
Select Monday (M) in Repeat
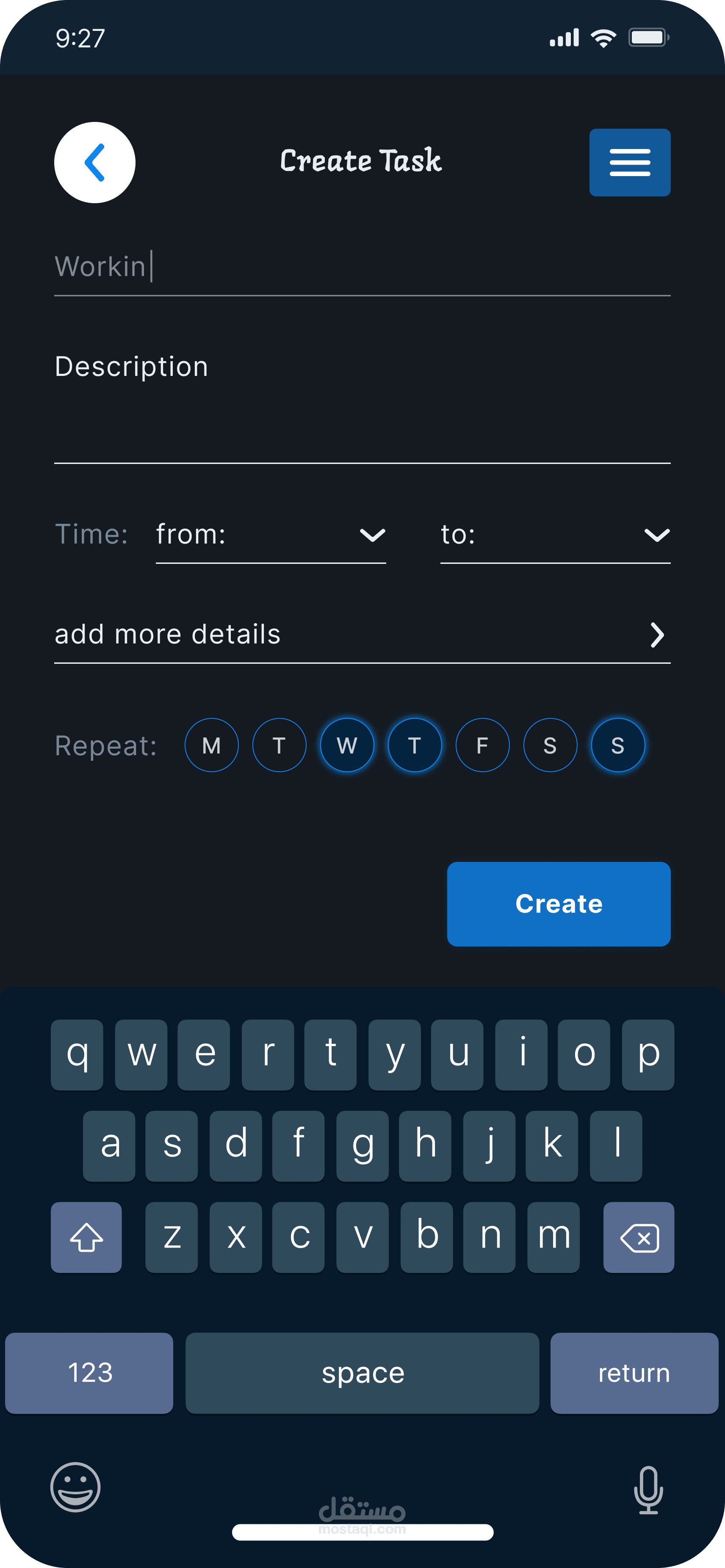[211, 745]
